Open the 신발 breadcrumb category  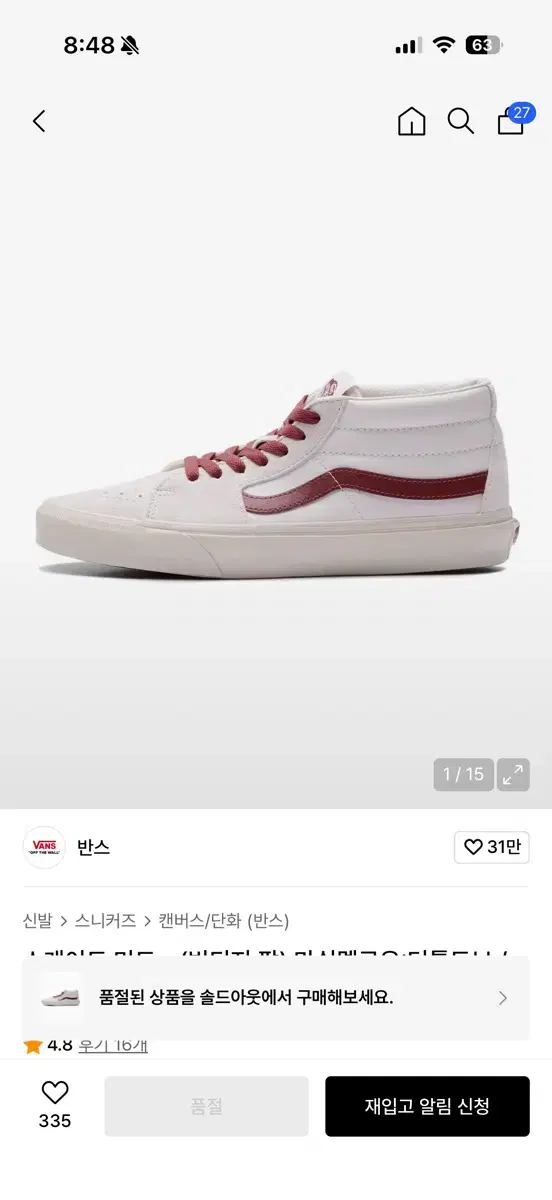(37, 921)
